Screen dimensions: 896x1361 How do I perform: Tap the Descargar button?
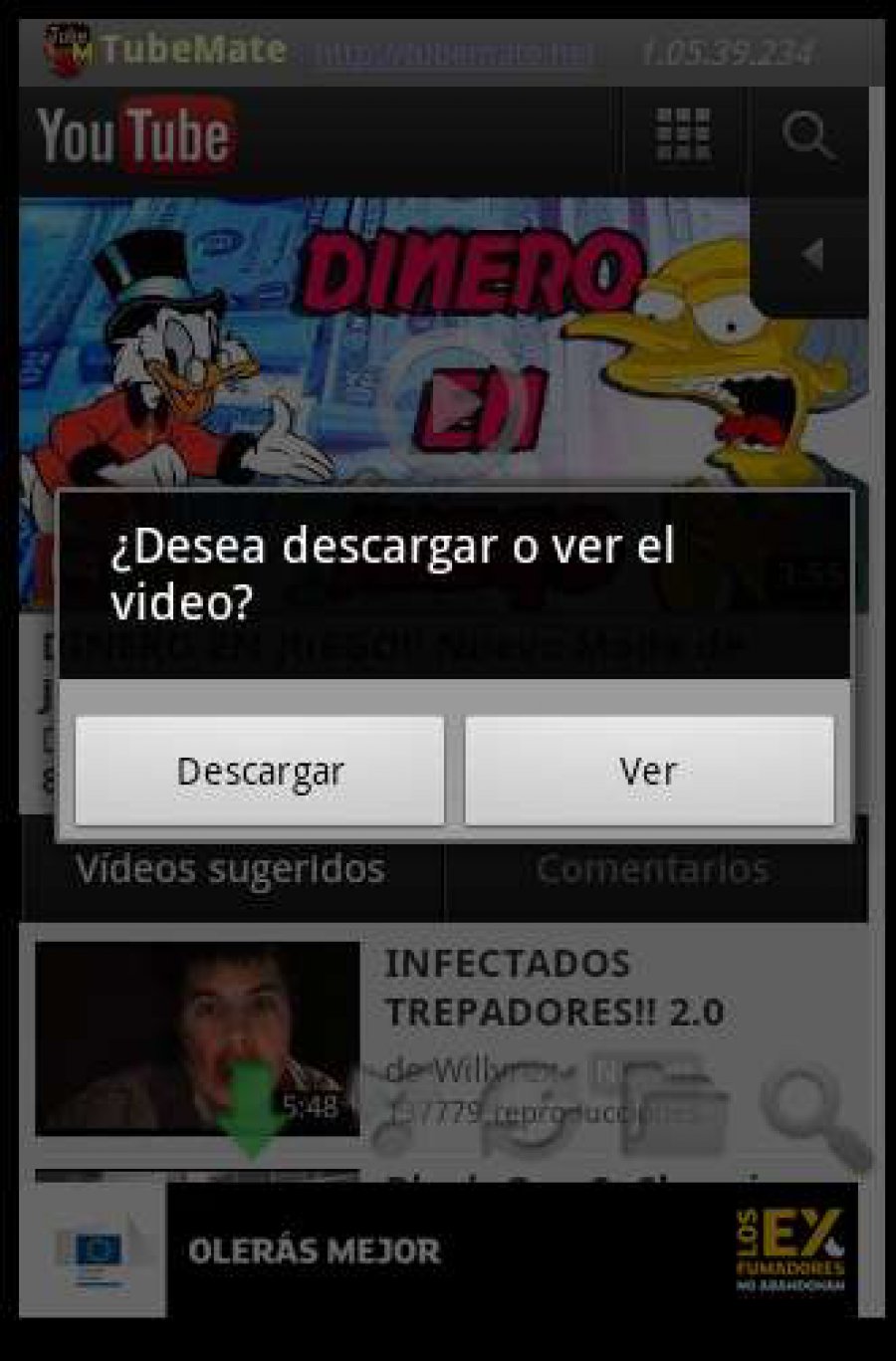click(259, 771)
